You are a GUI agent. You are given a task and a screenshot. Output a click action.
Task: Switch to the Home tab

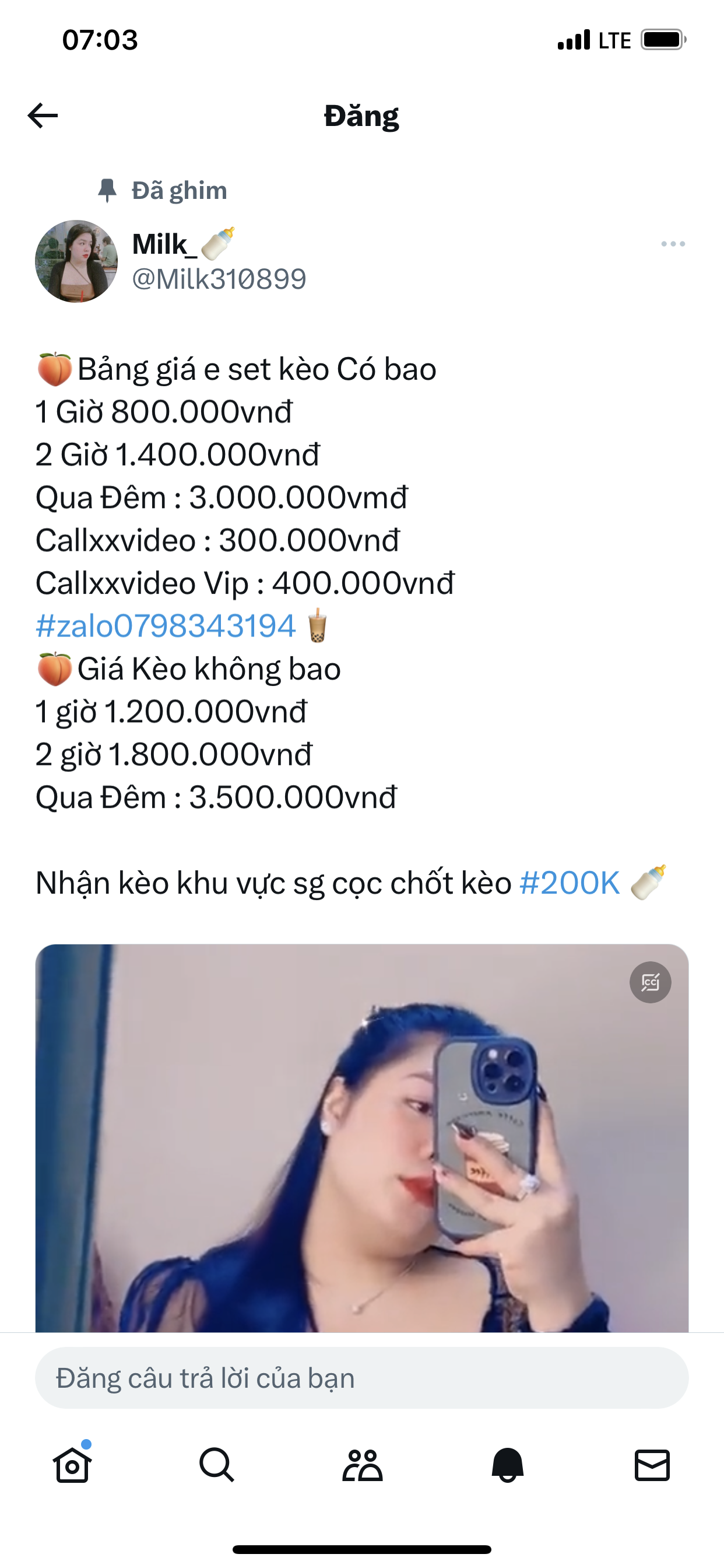click(x=72, y=1465)
